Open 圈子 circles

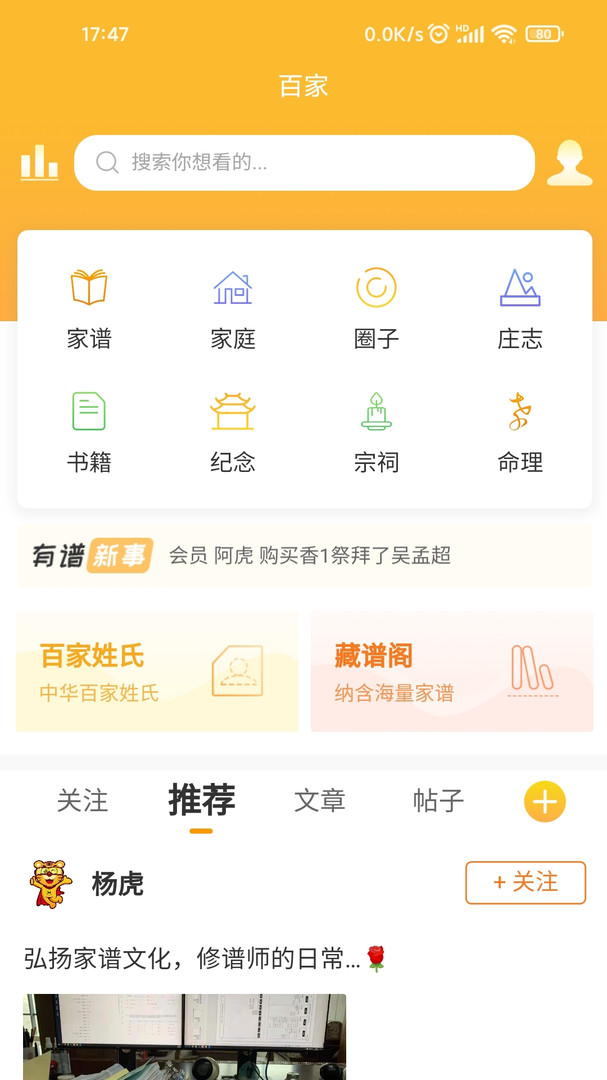click(x=376, y=308)
